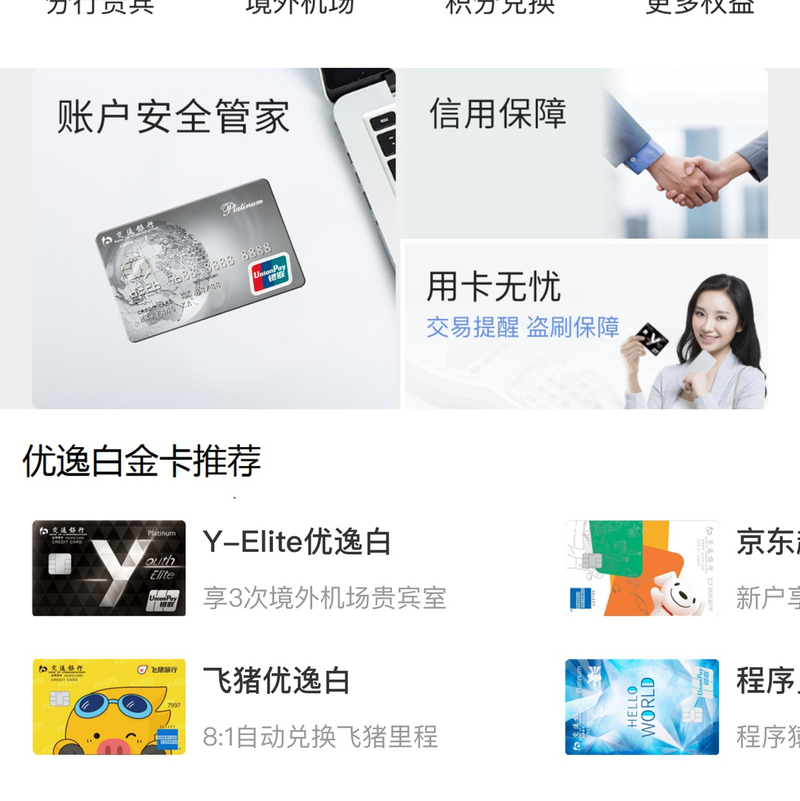800x801 pixels.
Task: Open the 信用保障 tile
Action: pos(584,152)
